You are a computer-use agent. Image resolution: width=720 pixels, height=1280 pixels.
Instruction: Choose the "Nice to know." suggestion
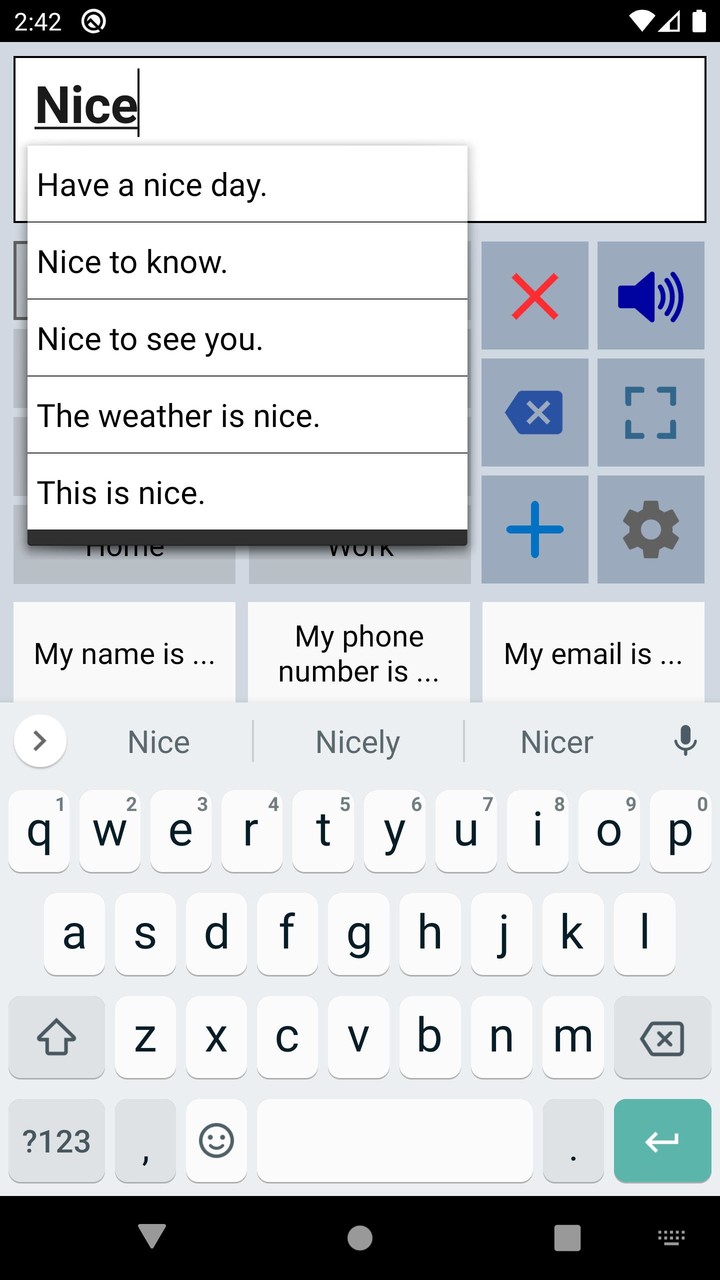pyautogui.click(x=247, y=262)
